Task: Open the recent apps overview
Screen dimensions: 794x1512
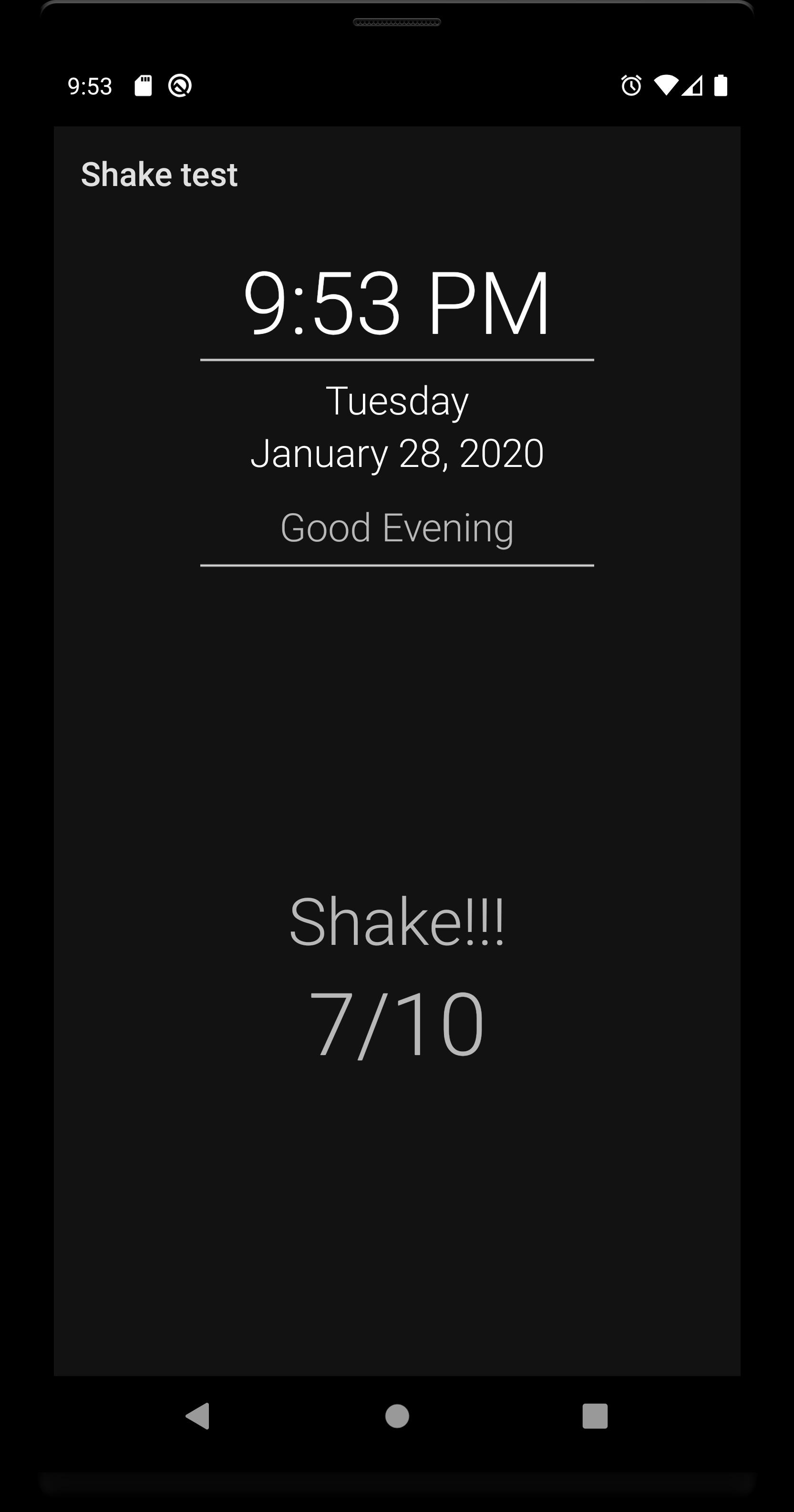Action: click(x=595, y=1416)
